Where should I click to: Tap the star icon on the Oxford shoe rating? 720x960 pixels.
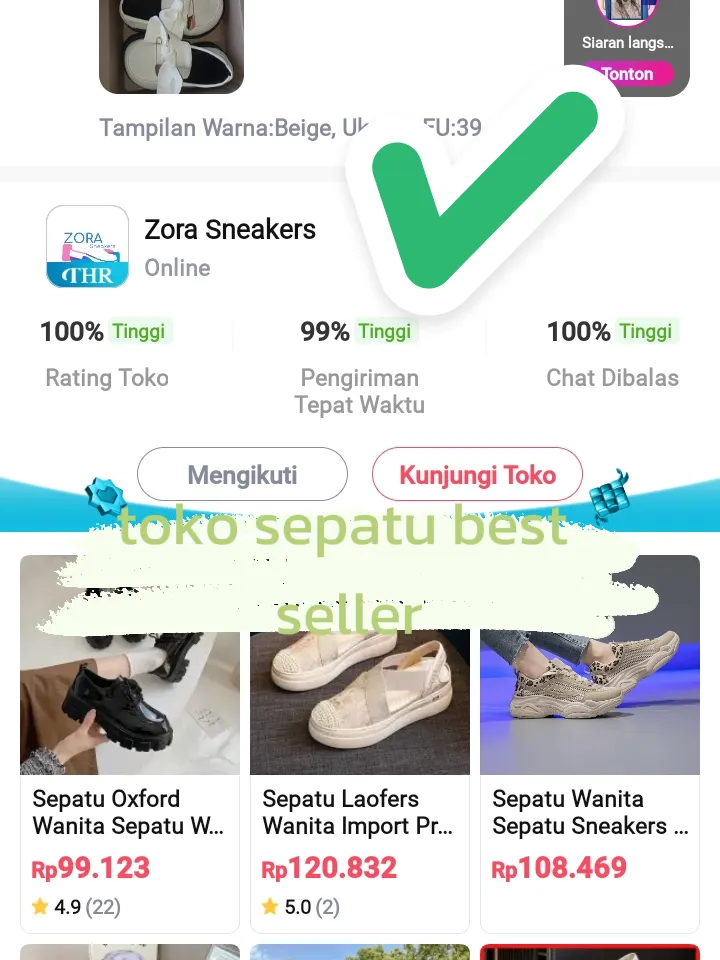(40, 907)
